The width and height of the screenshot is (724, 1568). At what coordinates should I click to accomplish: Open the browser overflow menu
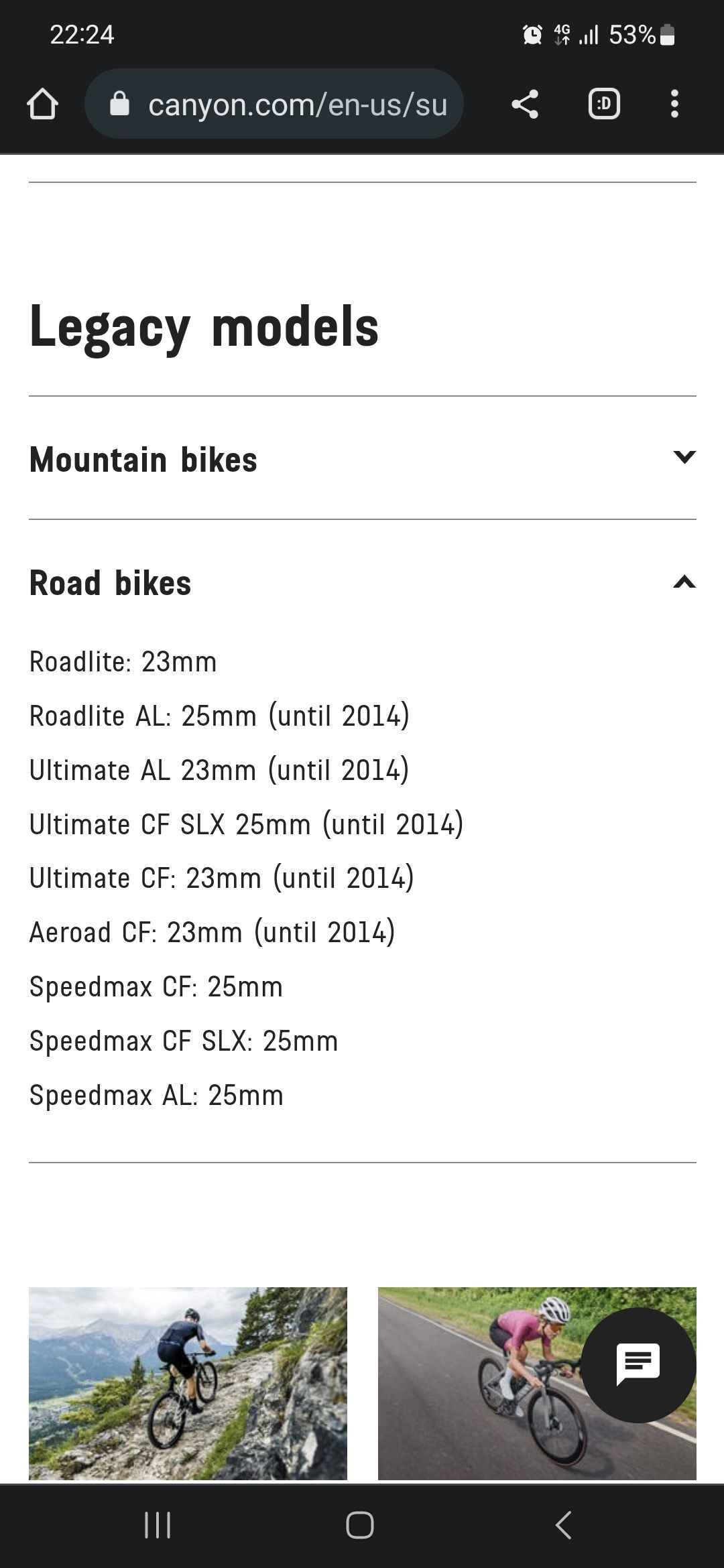point(674,105)
